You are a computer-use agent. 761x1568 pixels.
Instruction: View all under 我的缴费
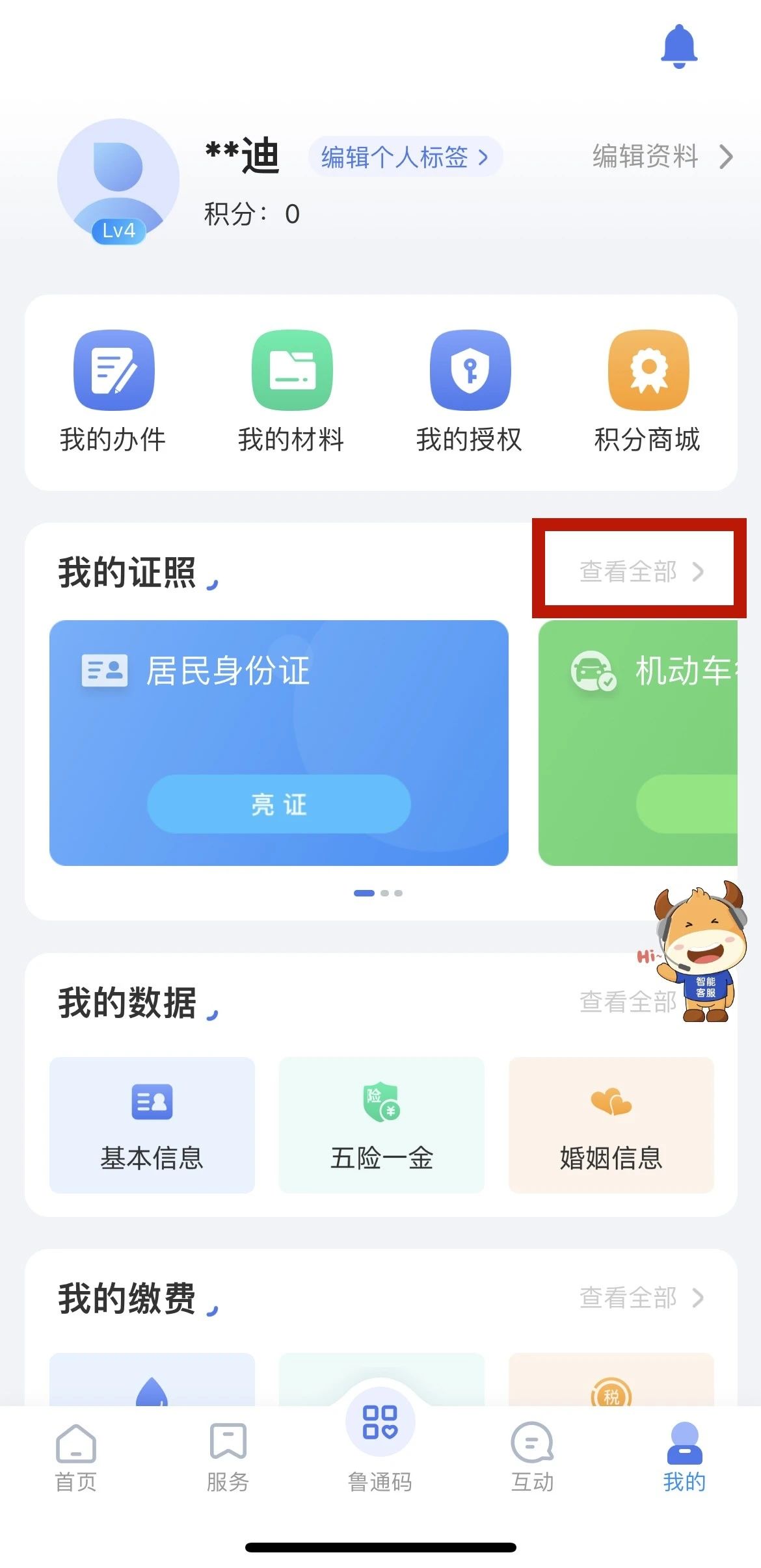point(641,1298)
